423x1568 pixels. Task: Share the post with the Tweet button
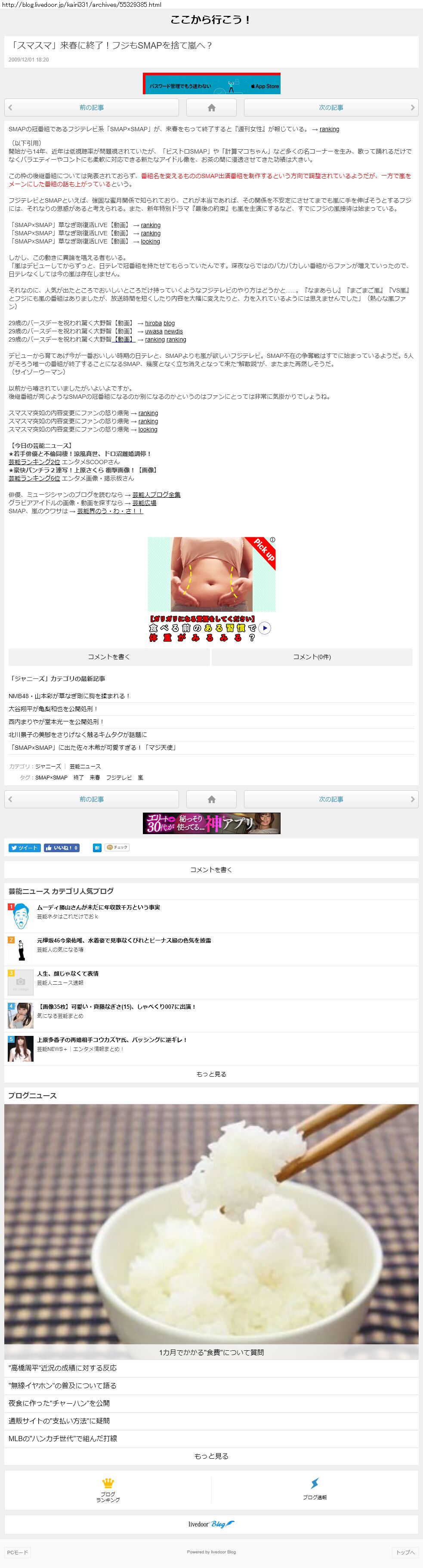pyautogui.click(x=25, y=847)
